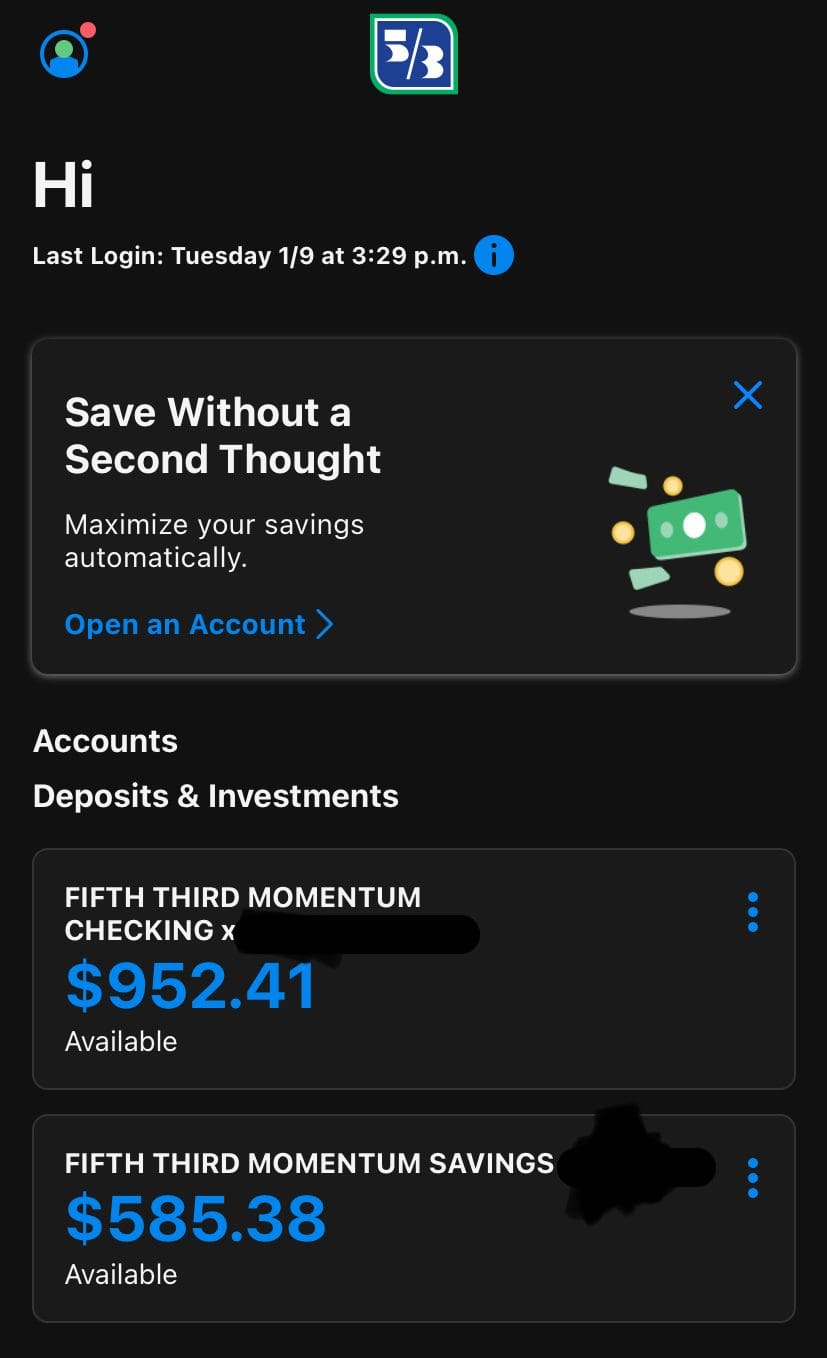Select the Deposits & Investments section

(x=215, y=796)
